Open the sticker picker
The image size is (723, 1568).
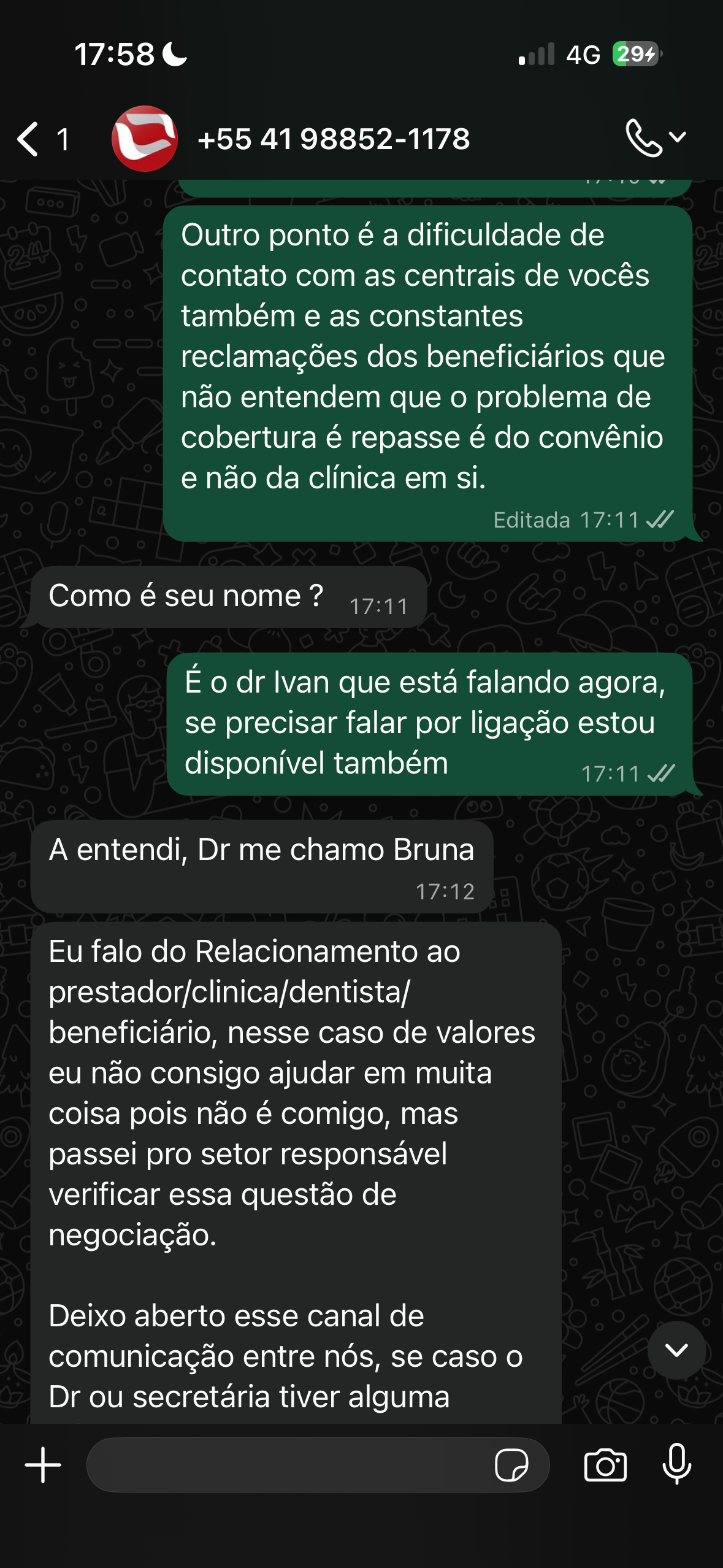(511, 1465)
